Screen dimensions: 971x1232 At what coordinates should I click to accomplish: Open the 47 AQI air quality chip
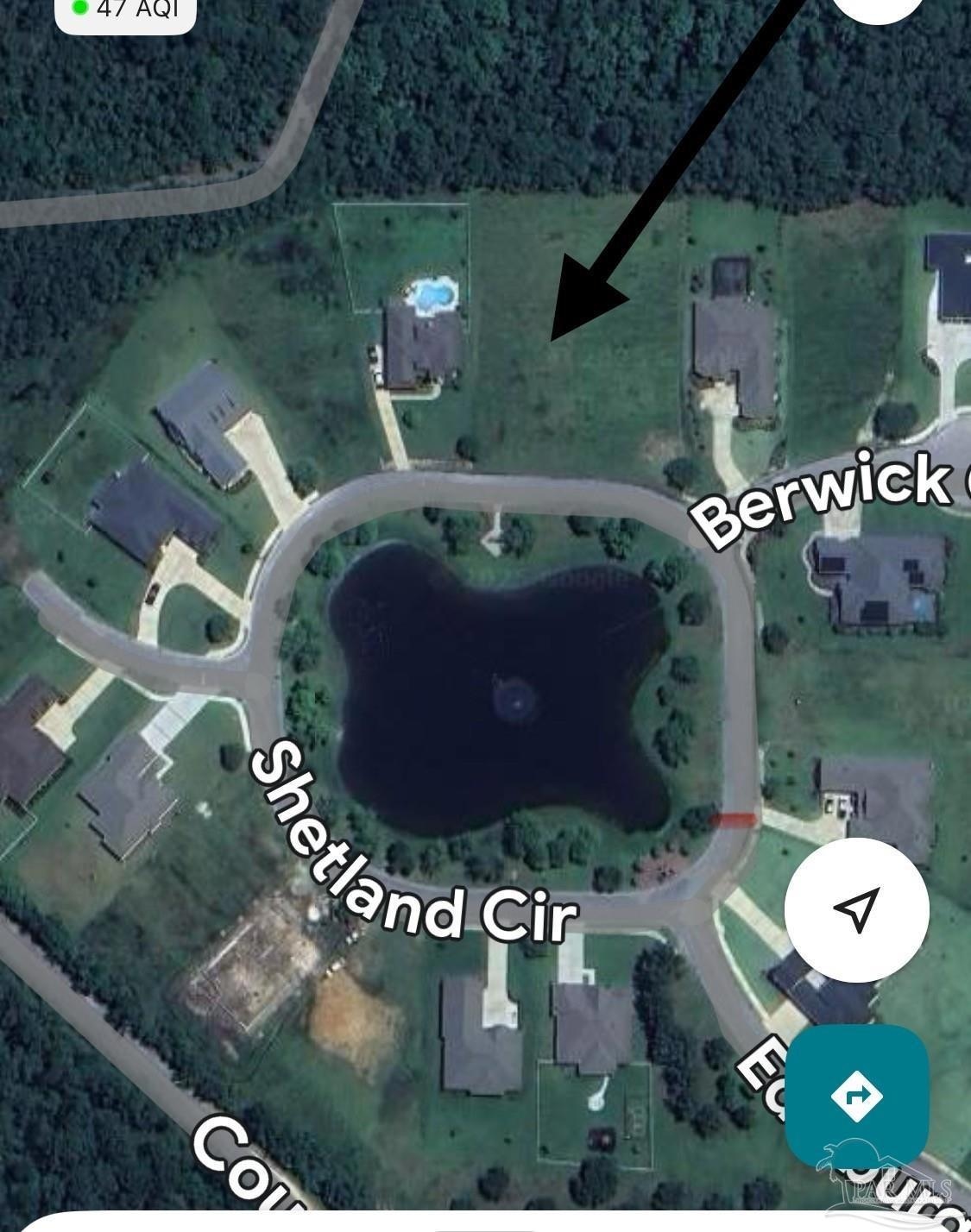point(126,11)
